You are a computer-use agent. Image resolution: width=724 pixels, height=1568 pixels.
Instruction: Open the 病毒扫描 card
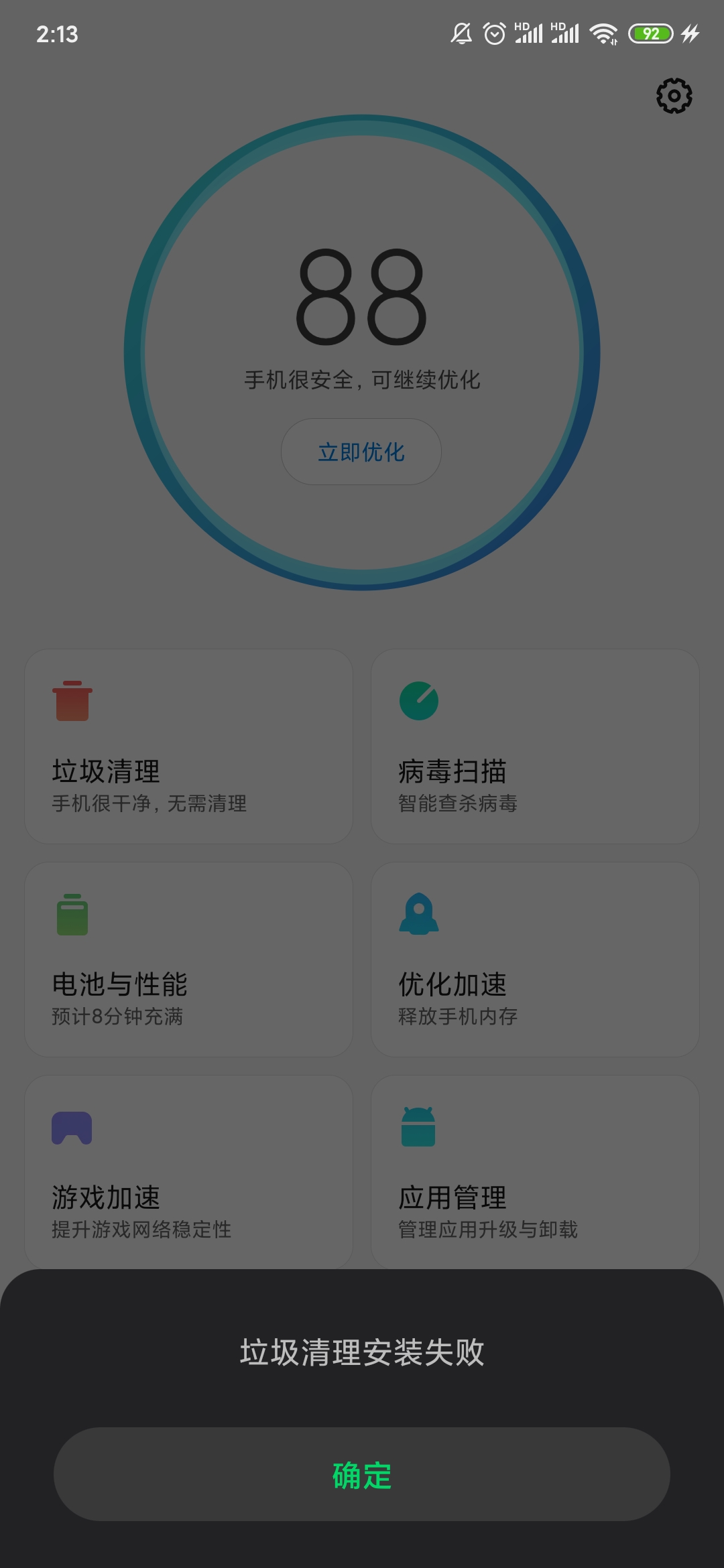point(535,746)
